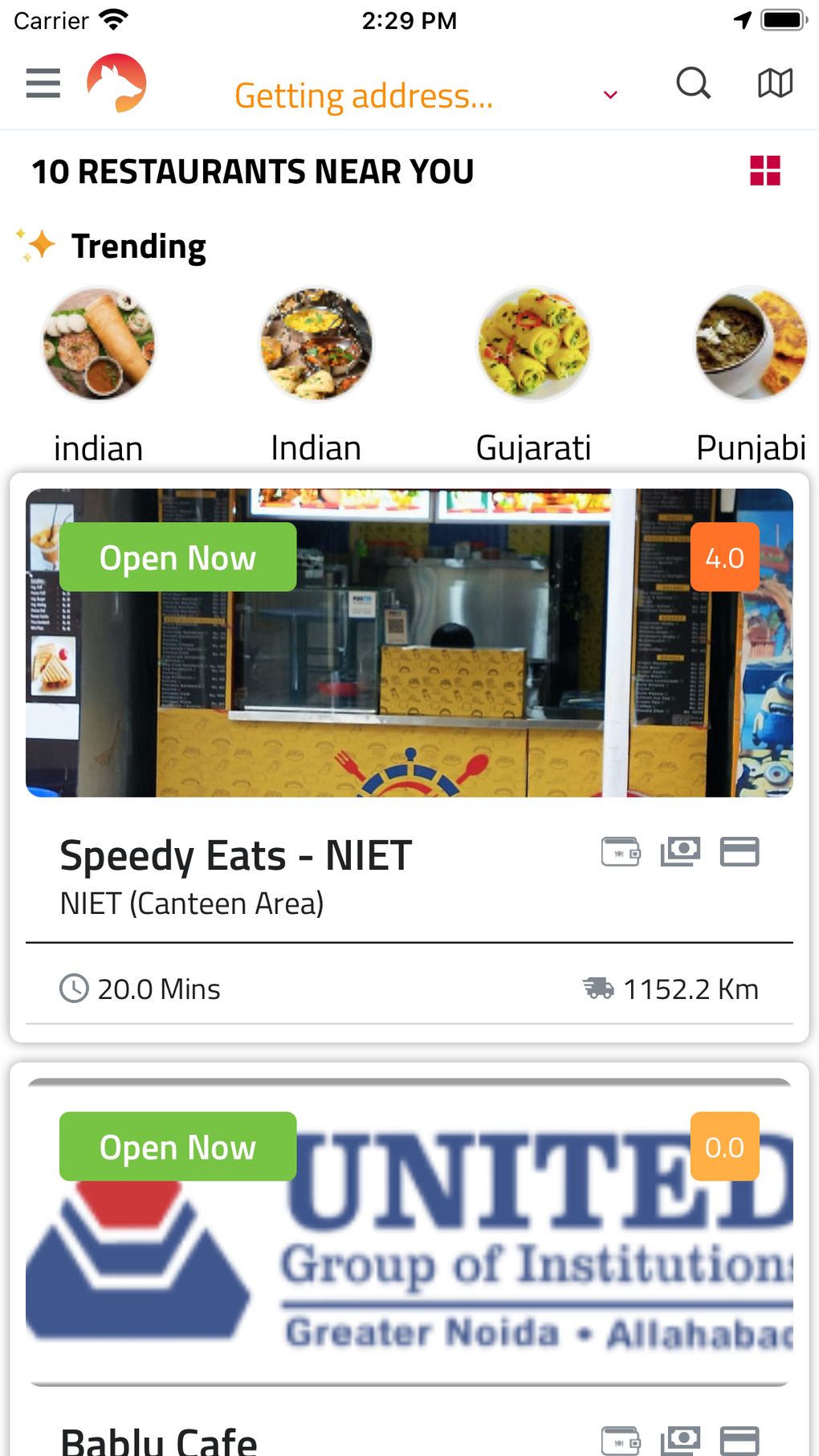The height and width of the screenshot is (1456, 819).
Task: Open the search icon
Action: [x=693, y=83]
